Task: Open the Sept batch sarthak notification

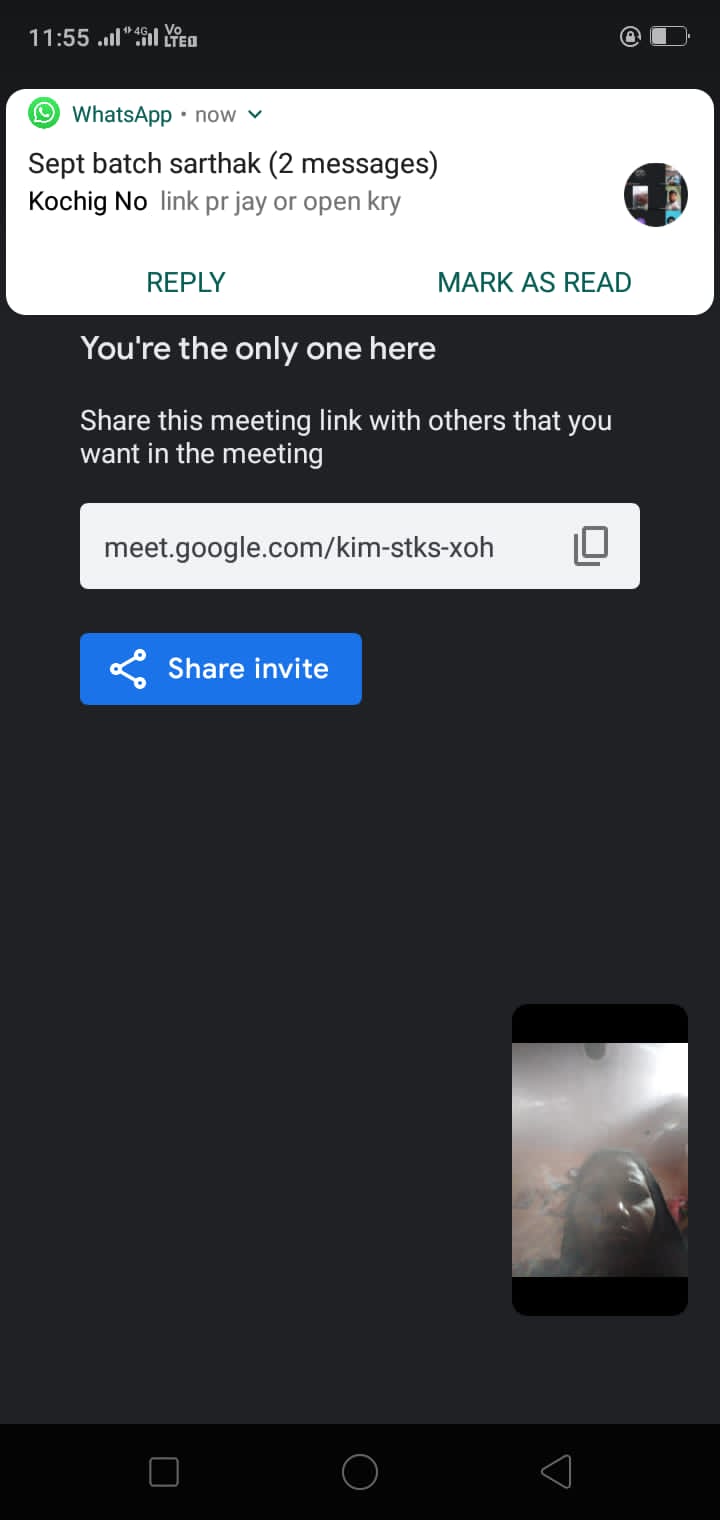Action: coord(233,164)
